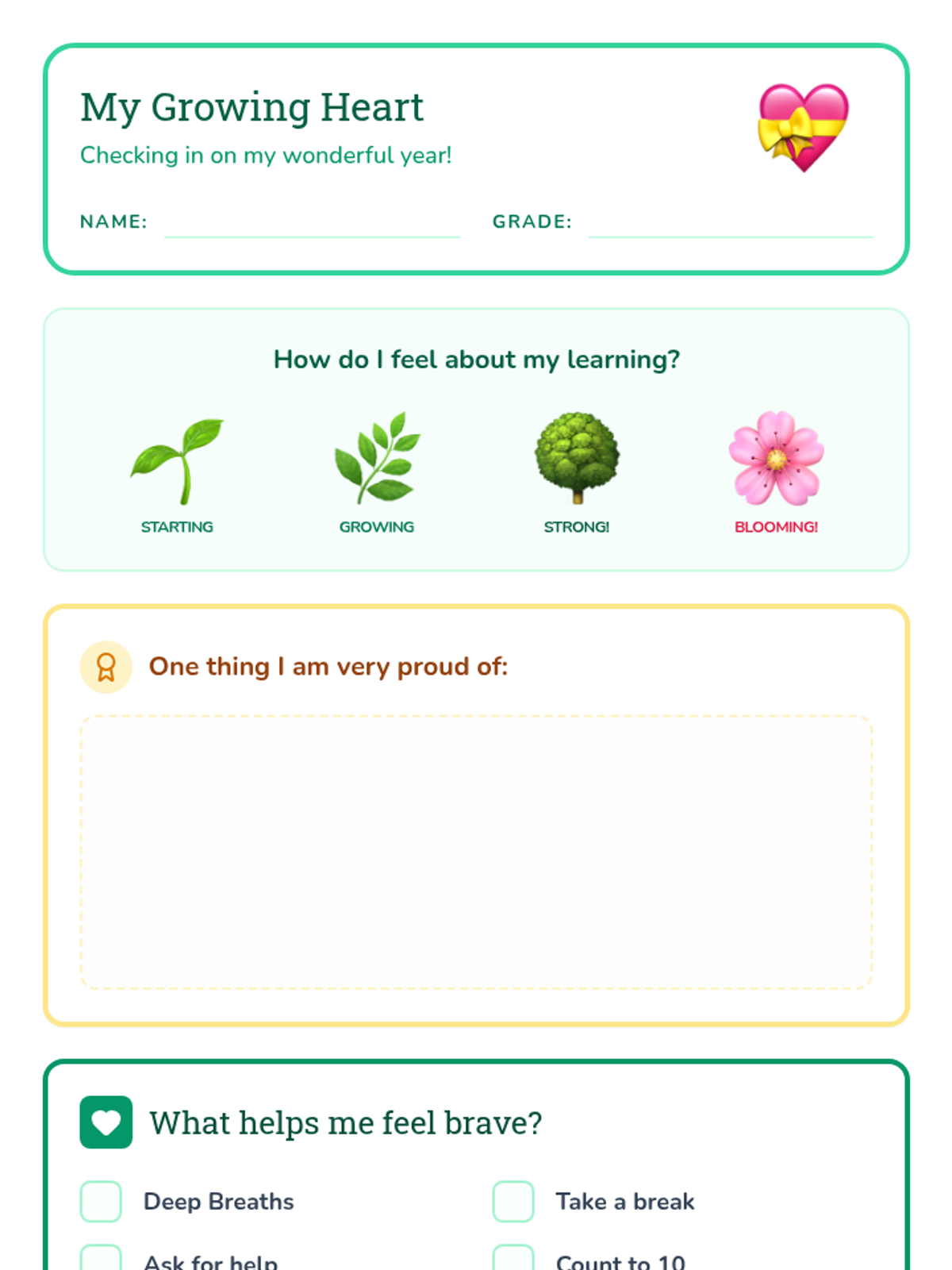Check the Deep Breaths box
The width and height of the screenshot is (952, 1270).
pyautogui.click(x=101, y=1201)
